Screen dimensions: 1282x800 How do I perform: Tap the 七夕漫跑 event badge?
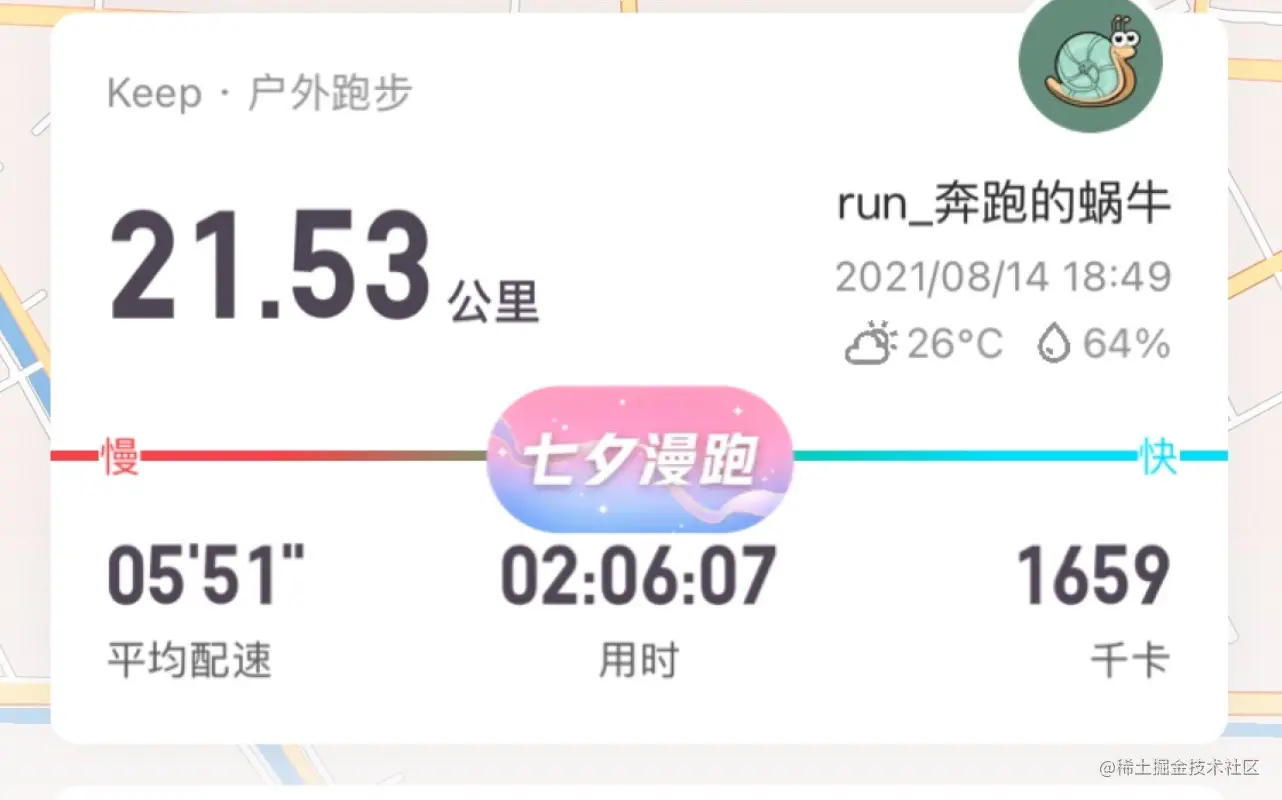[640, 459]
